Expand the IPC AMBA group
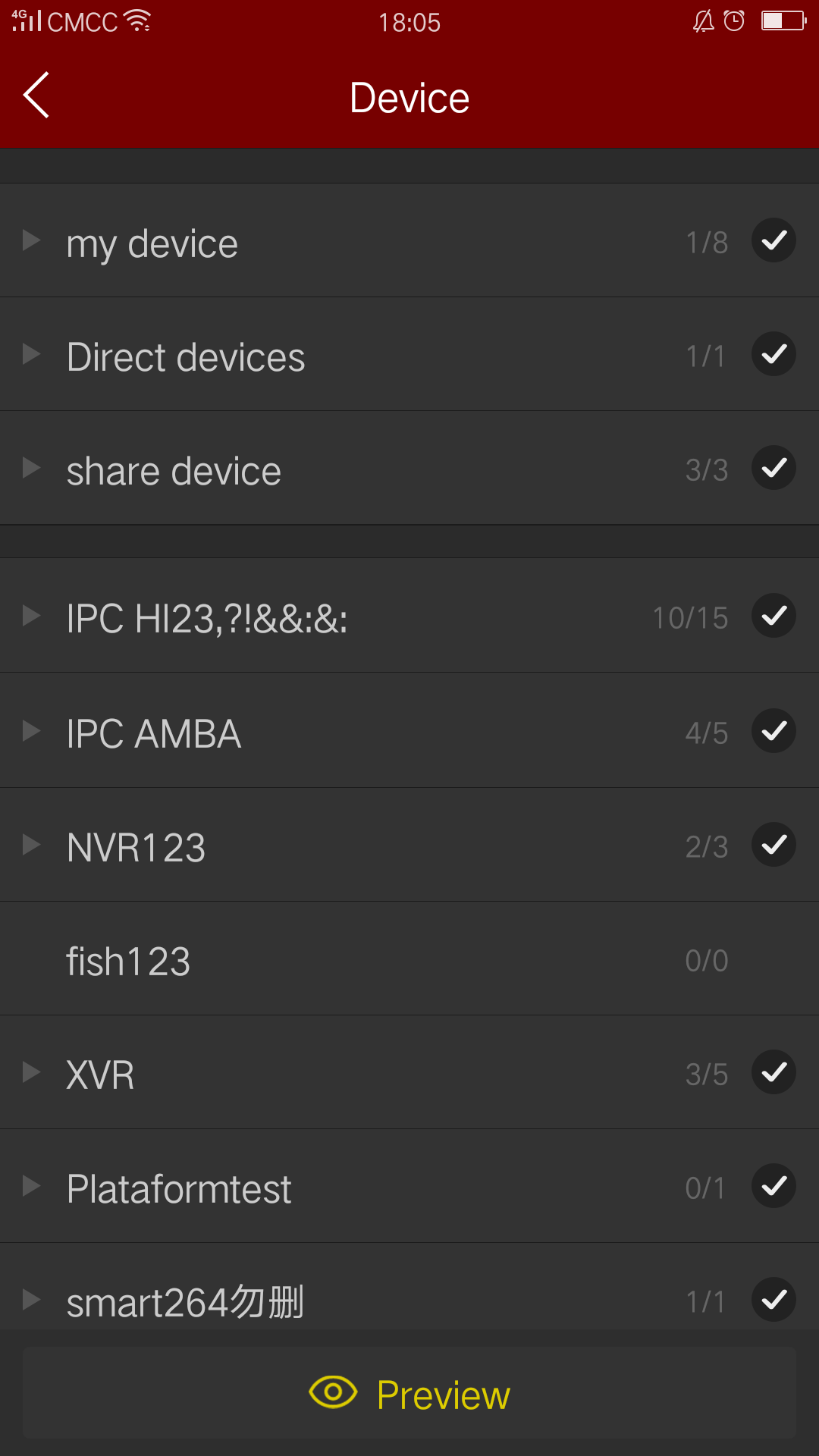Image resolution: width=819 pixels, height=1456 pixels. pos(32,731)
